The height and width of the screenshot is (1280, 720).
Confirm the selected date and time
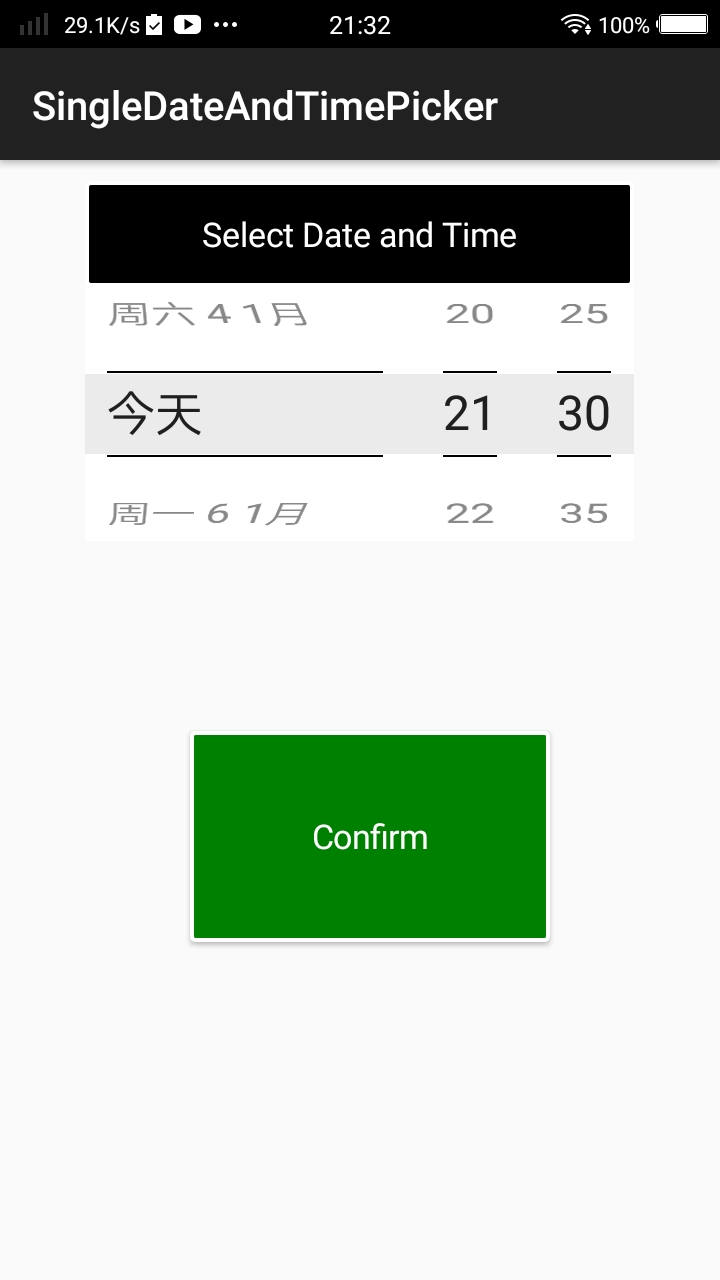tap(369, 836)
